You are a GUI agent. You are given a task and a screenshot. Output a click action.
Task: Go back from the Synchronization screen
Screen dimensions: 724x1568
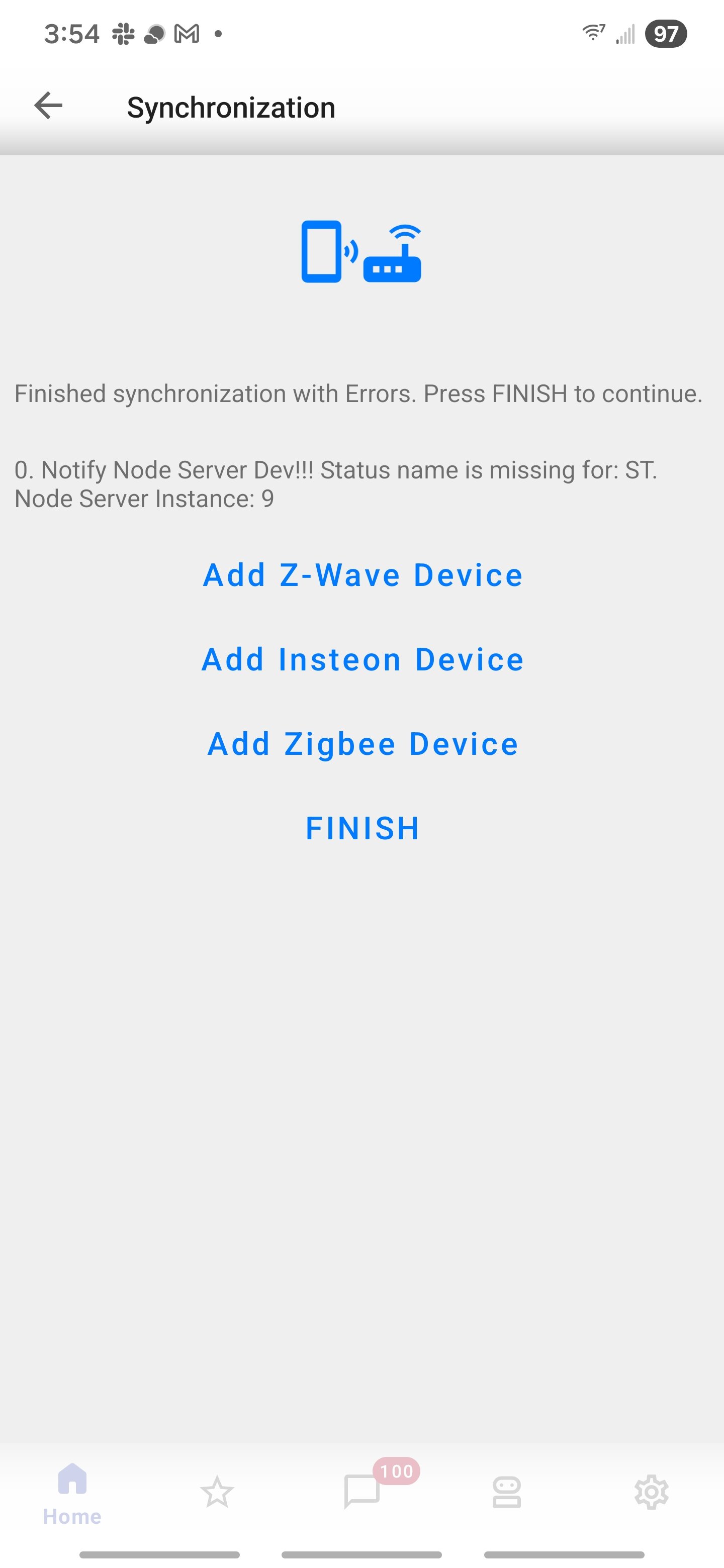(49, 106)
